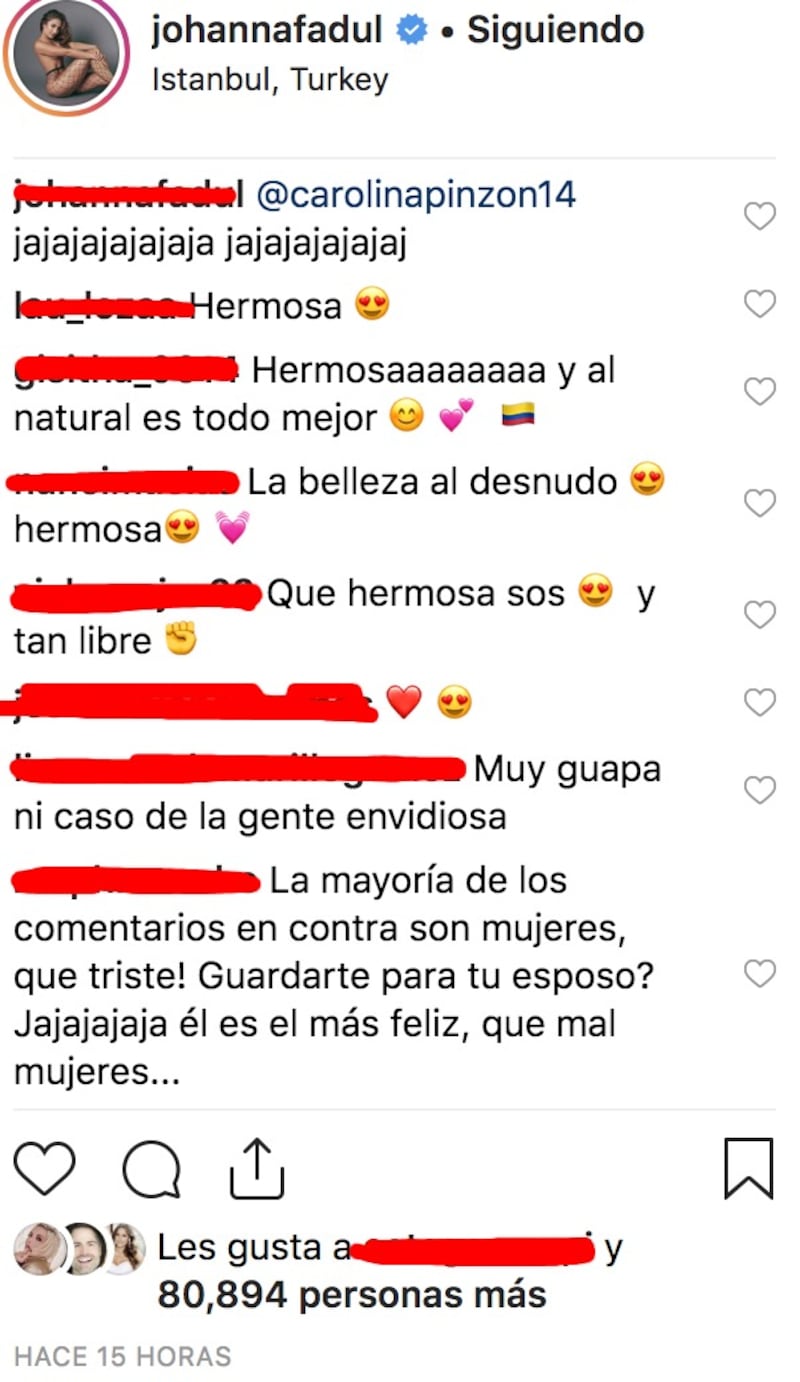Like the single-word 'Hermosa' comment
This screenshot has height=1382, width=800.
click(760, 304)
